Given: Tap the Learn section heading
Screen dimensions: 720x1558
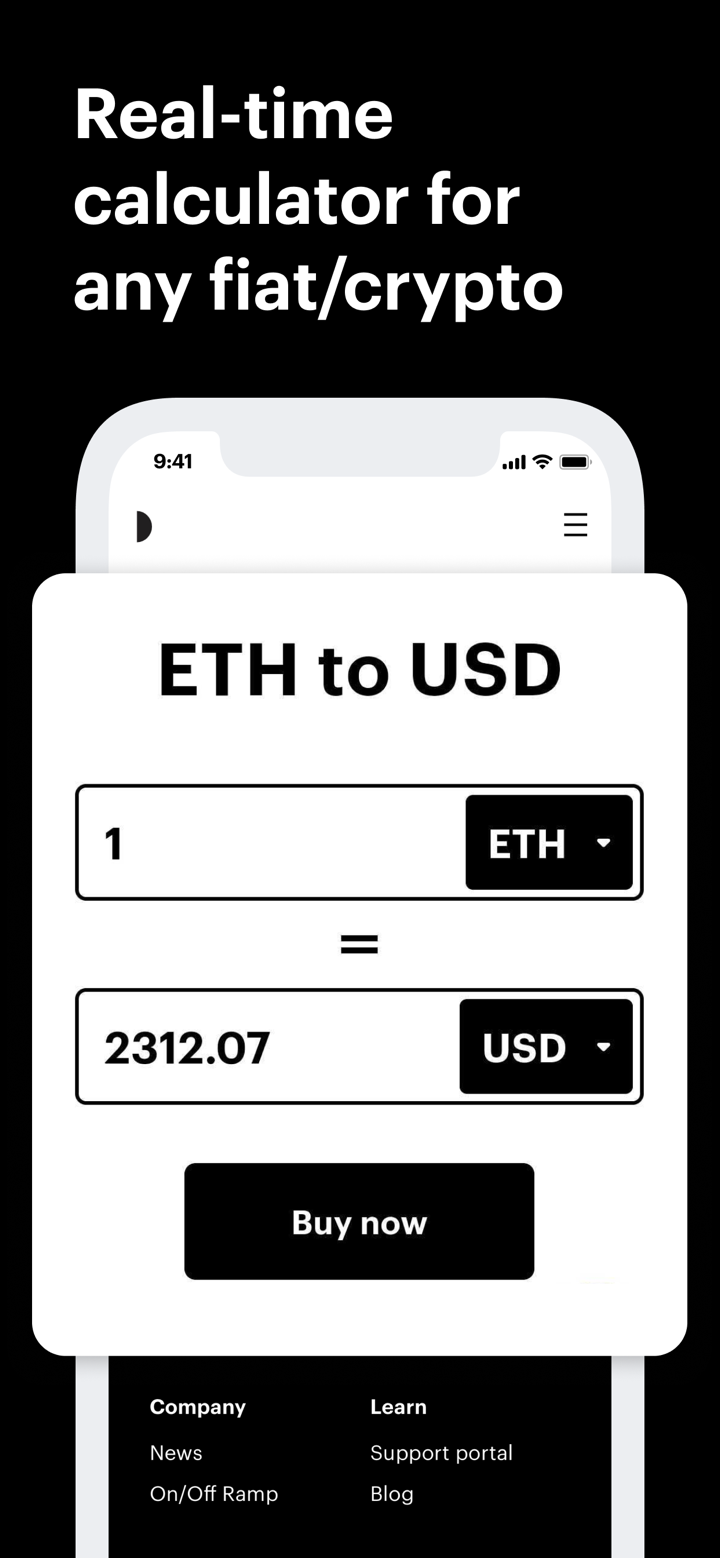Looking at the screenshot, I should [x=398, y=1407].
